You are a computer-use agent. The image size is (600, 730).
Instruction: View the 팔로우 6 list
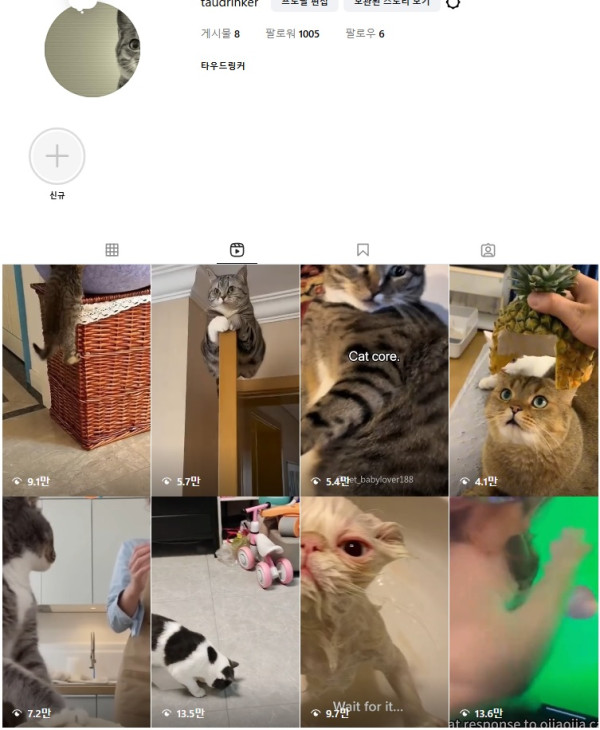[365, 34]
